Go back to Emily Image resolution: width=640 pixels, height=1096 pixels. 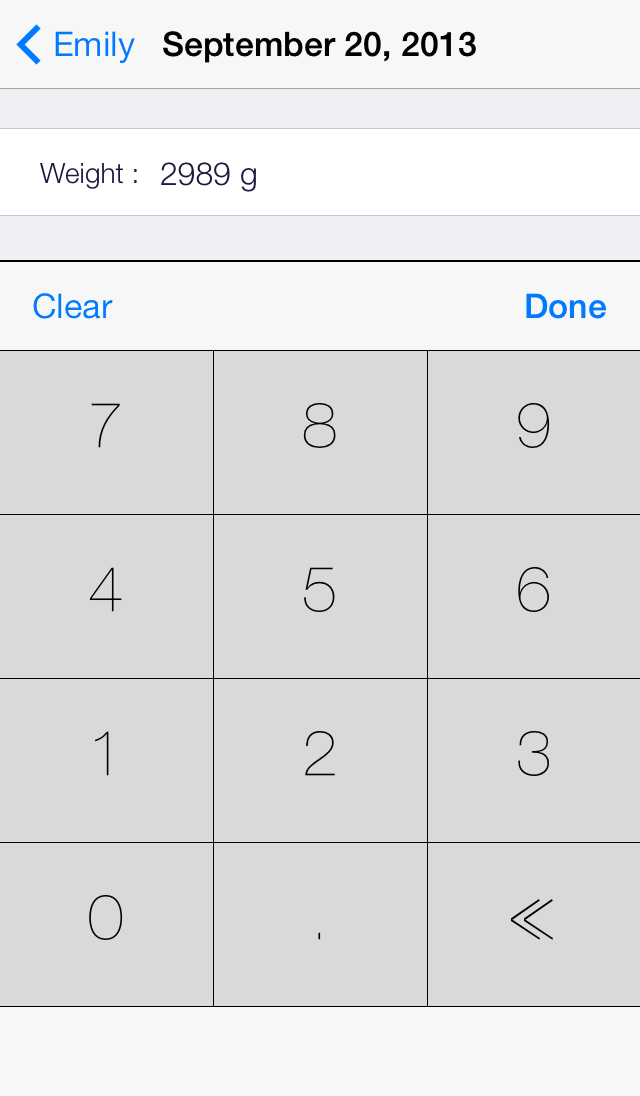[x=76, y=45]
